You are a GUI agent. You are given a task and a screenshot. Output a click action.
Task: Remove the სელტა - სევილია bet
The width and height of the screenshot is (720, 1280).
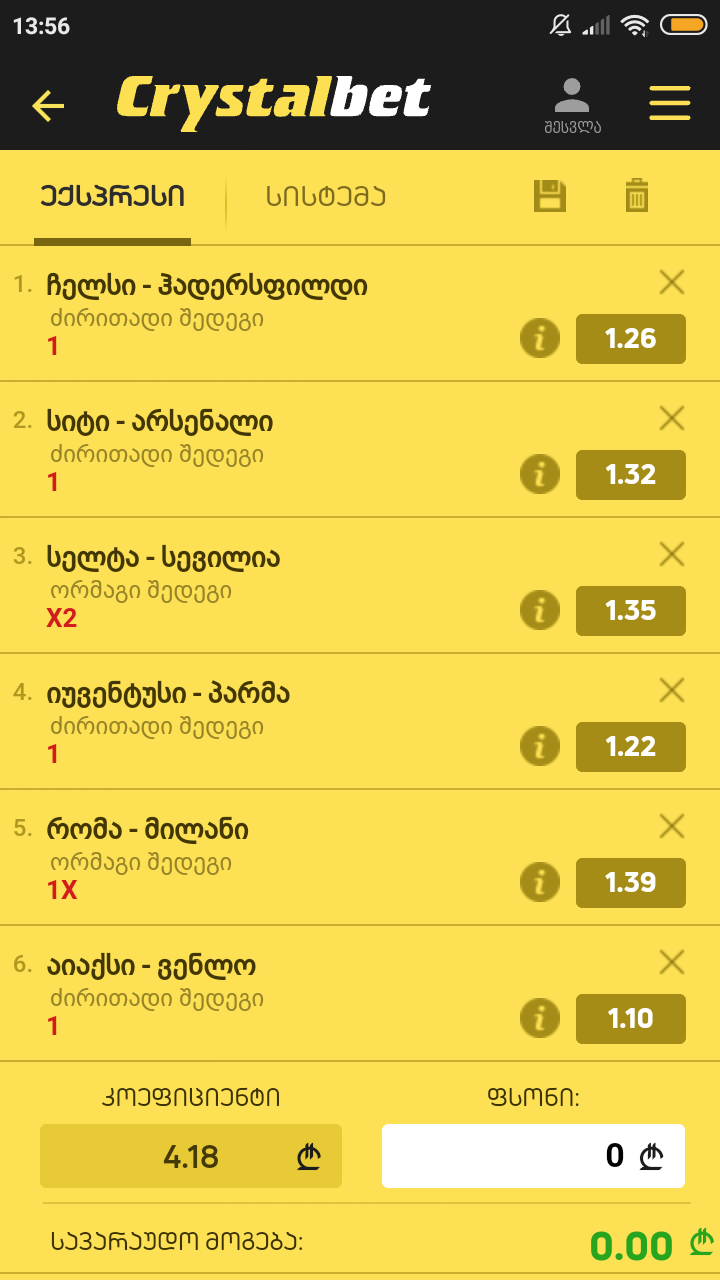[x=672, y=554]
